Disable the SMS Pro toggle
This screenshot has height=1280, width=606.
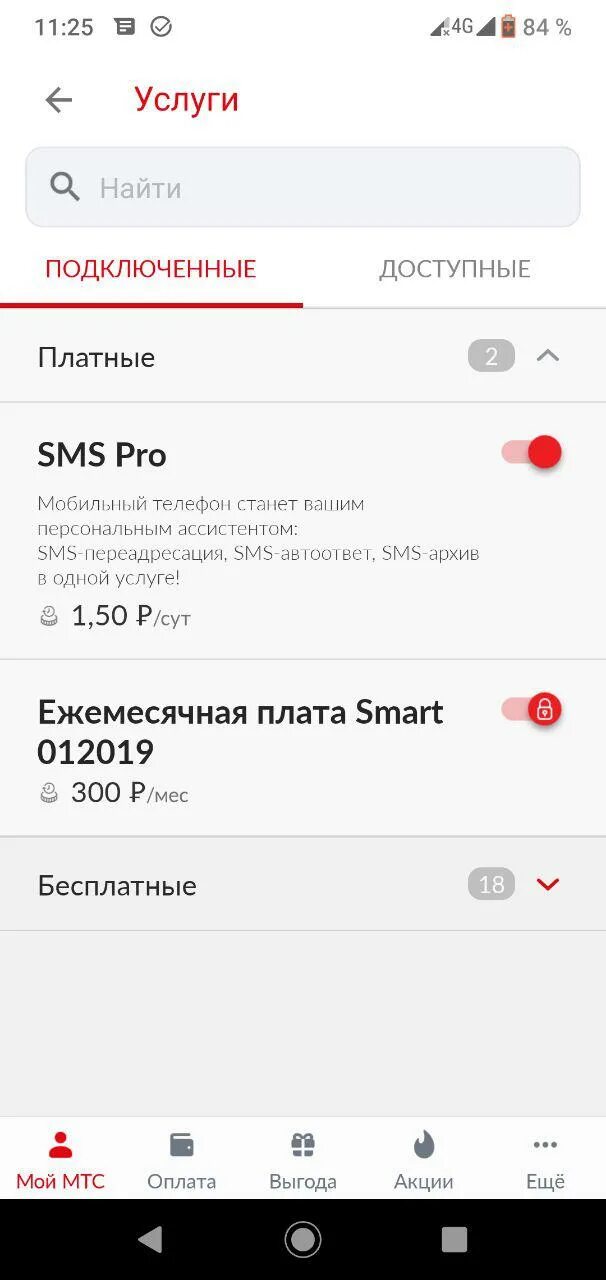[x=532, y=452]
